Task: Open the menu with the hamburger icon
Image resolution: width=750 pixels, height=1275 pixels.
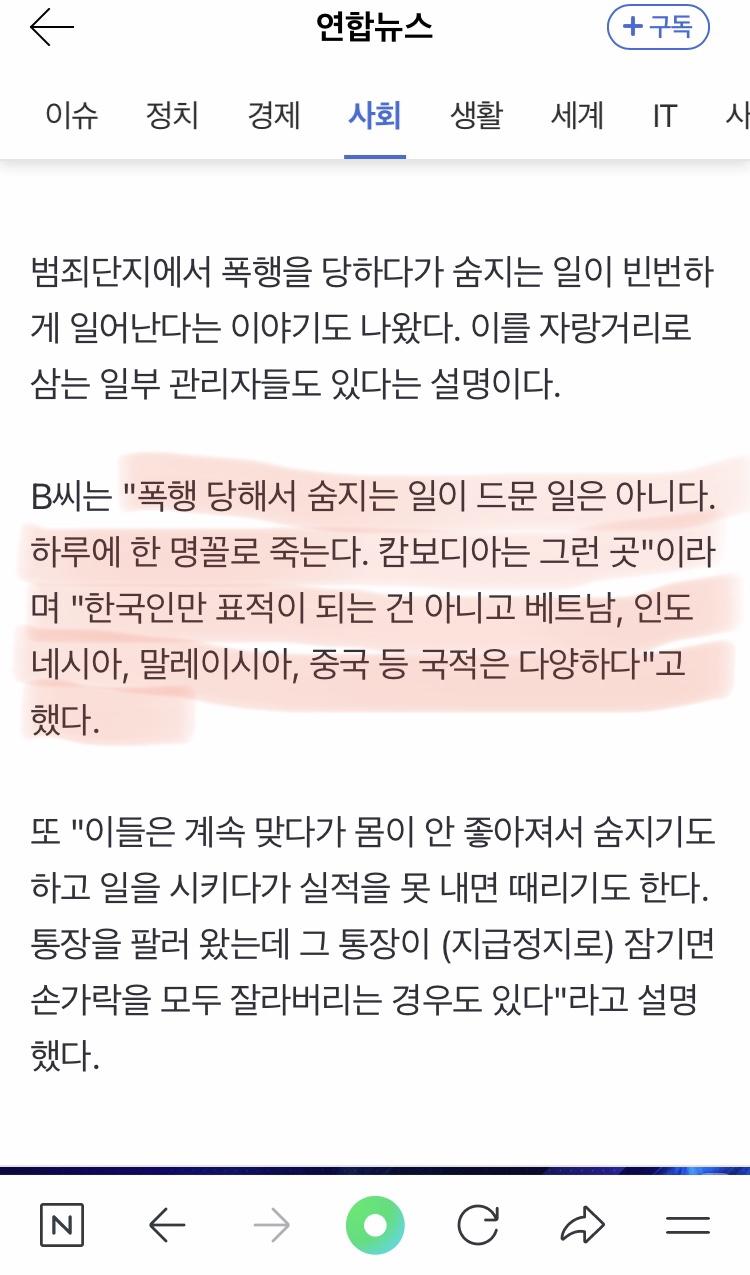Action: [x=687, y=1225]
